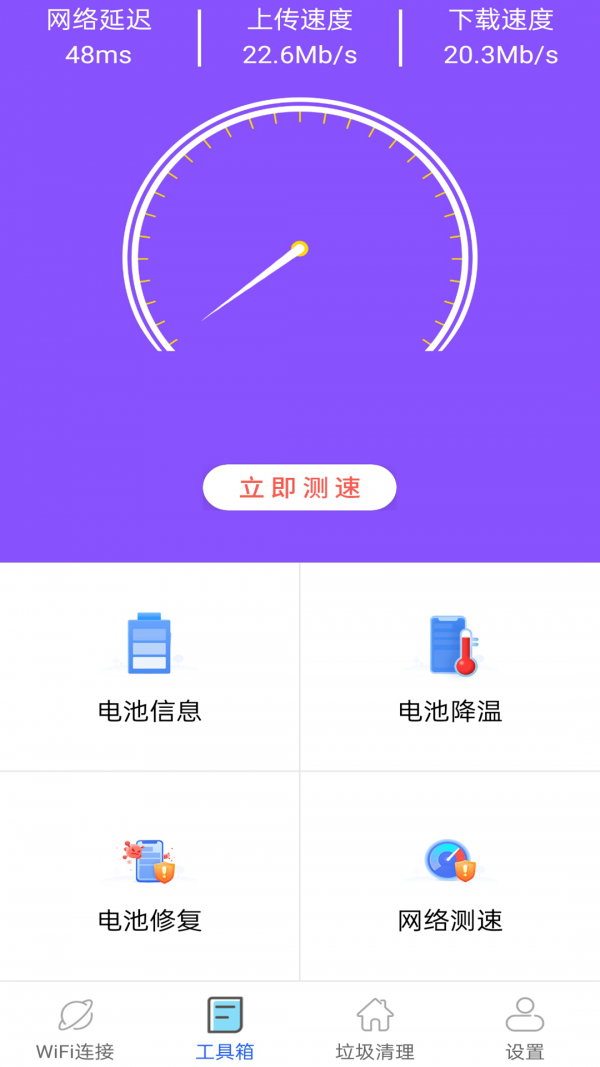Go to the 垃圾清理 tab

375,1028
